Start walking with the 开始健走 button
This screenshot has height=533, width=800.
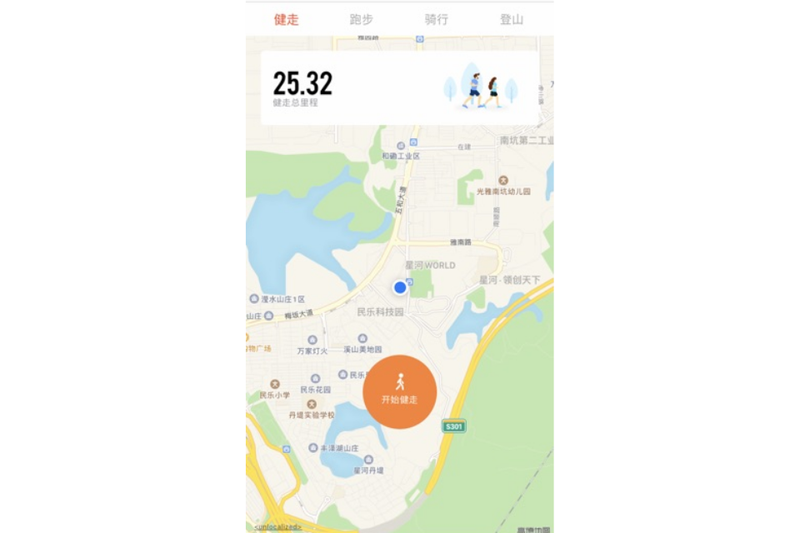tap(400, 392)
